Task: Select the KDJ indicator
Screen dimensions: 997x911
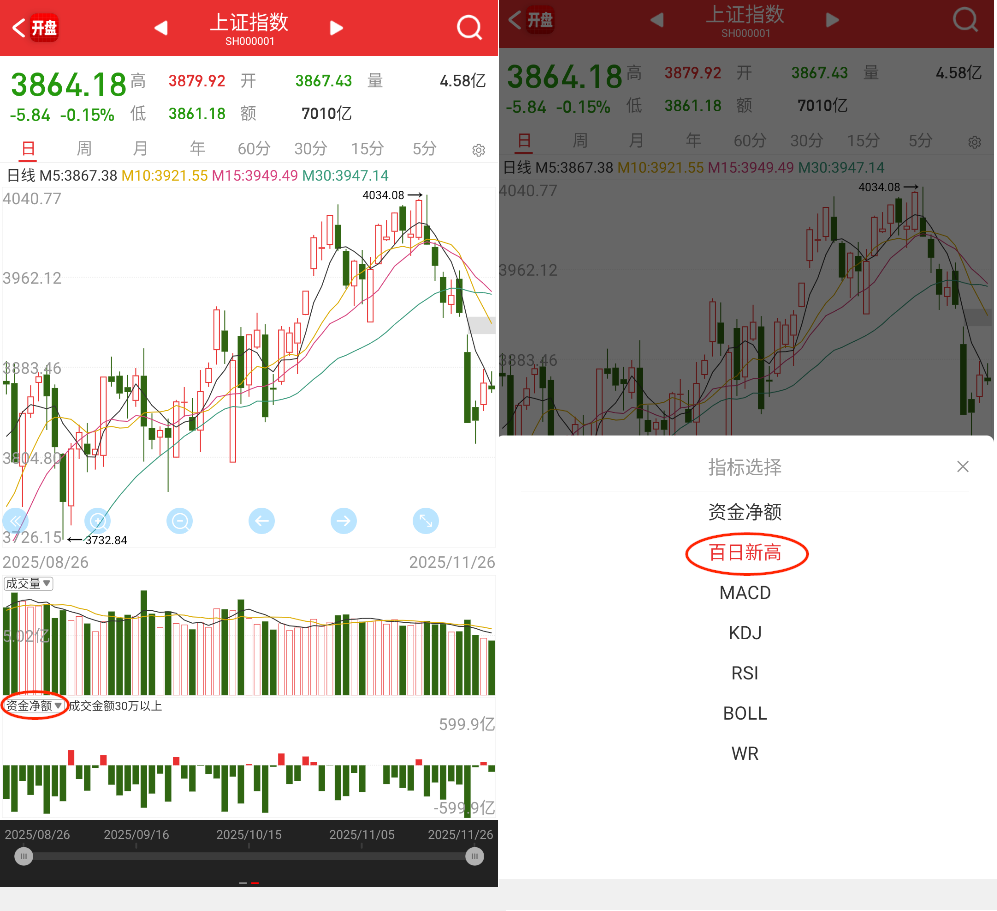Action: (x=745, y=633)
